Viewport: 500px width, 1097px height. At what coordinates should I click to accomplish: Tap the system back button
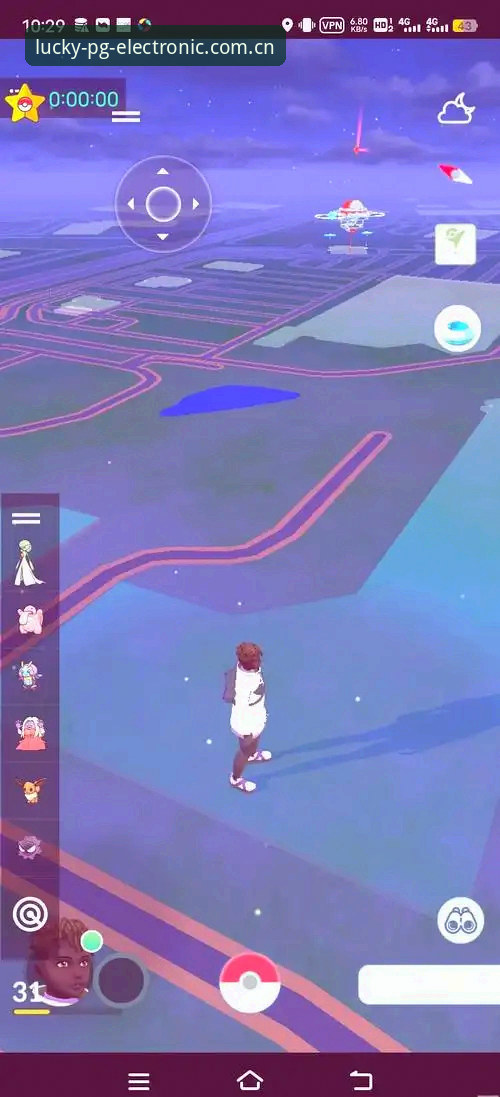click(361, 1081)
